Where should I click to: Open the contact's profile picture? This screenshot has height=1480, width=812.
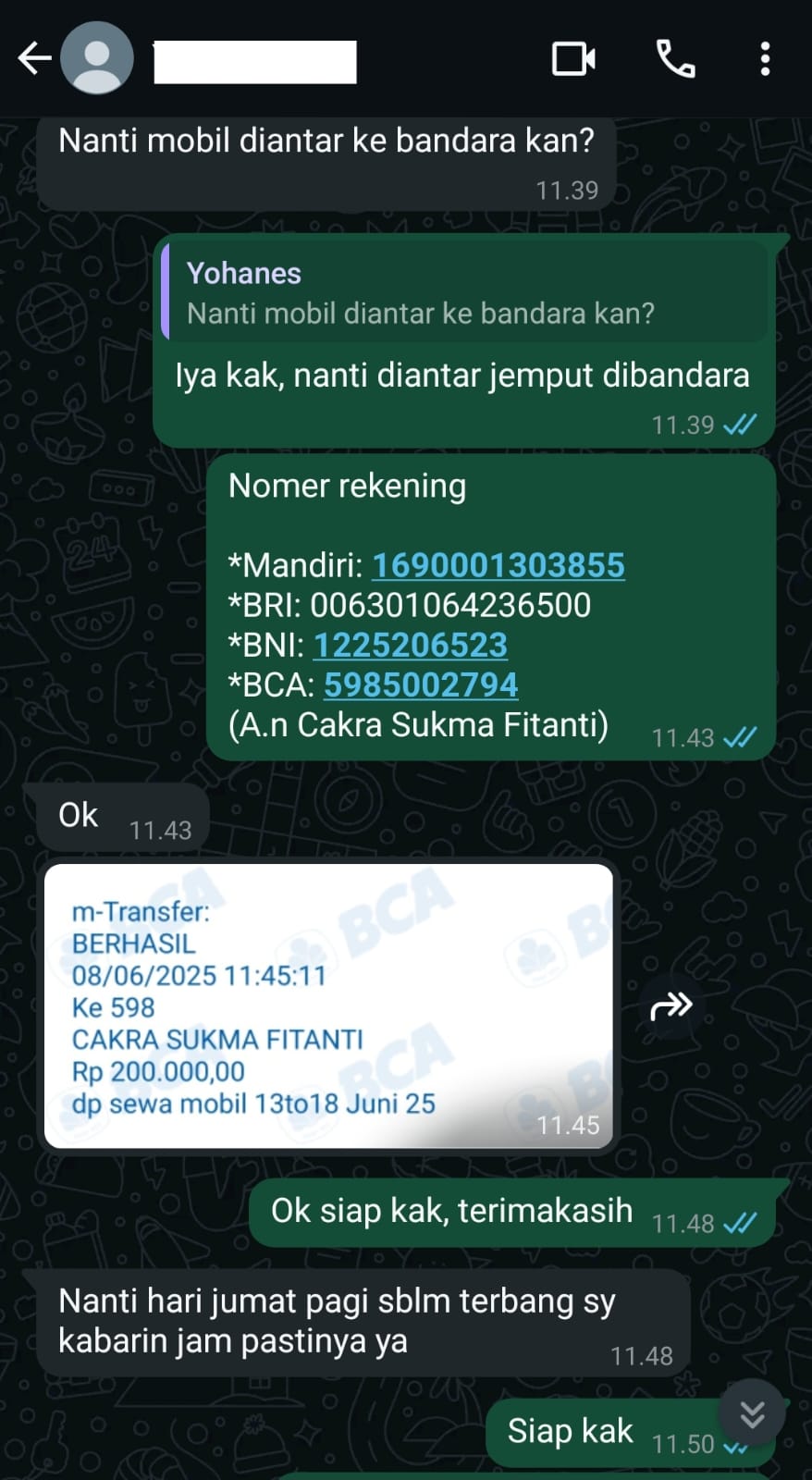(97, 59)
